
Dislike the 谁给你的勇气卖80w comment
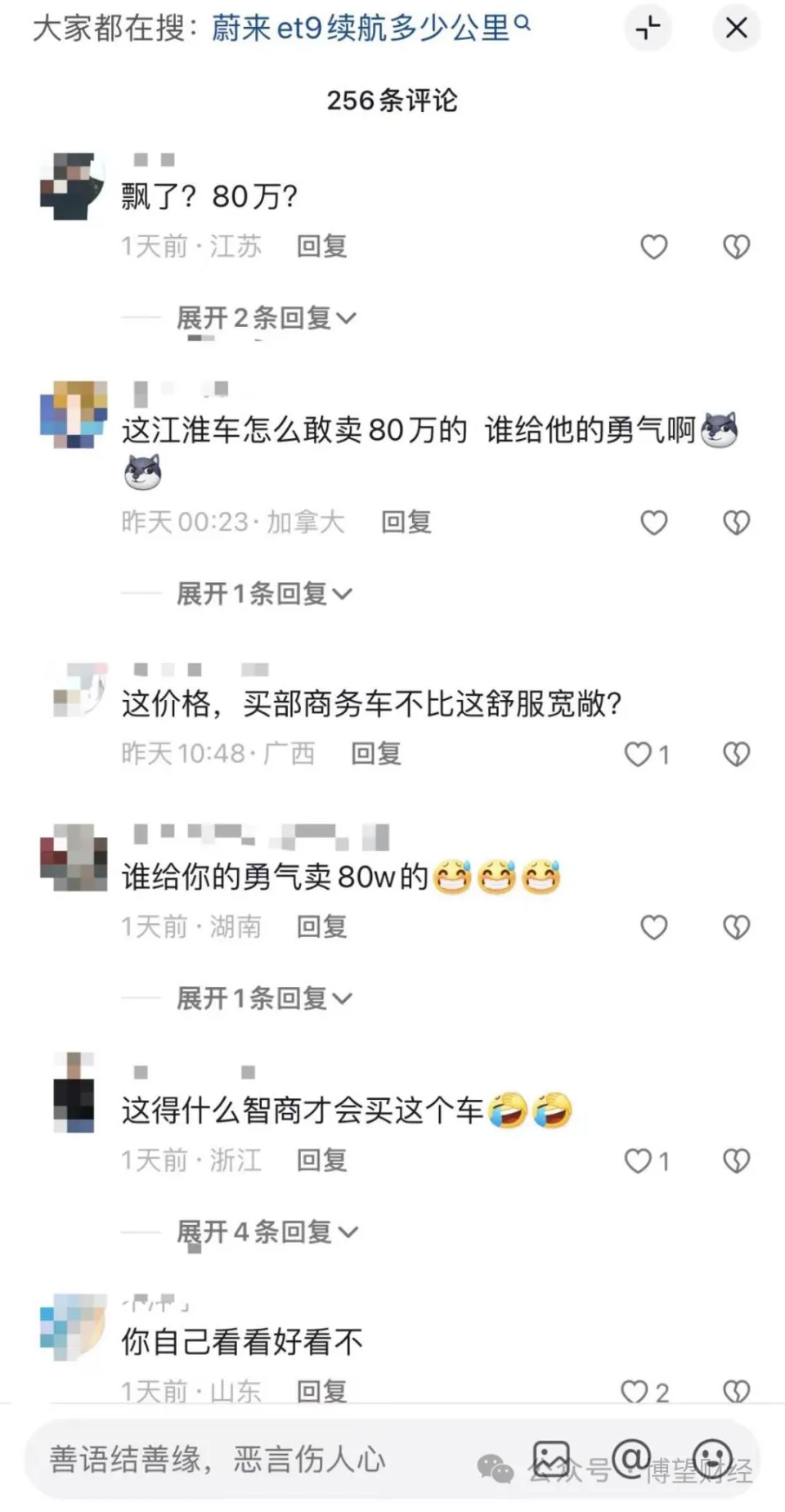[736, 926]
